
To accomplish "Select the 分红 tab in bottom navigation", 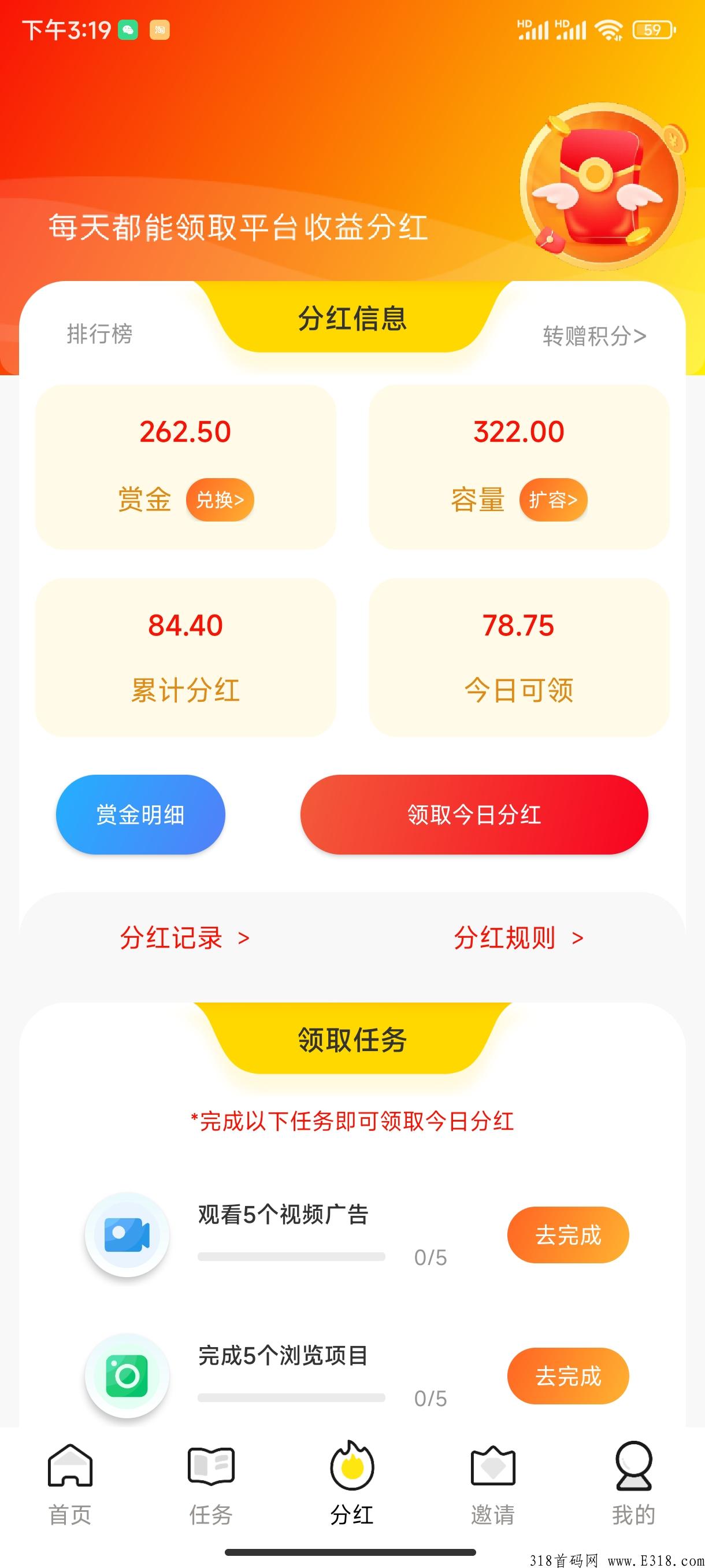I will point(352,1484).
